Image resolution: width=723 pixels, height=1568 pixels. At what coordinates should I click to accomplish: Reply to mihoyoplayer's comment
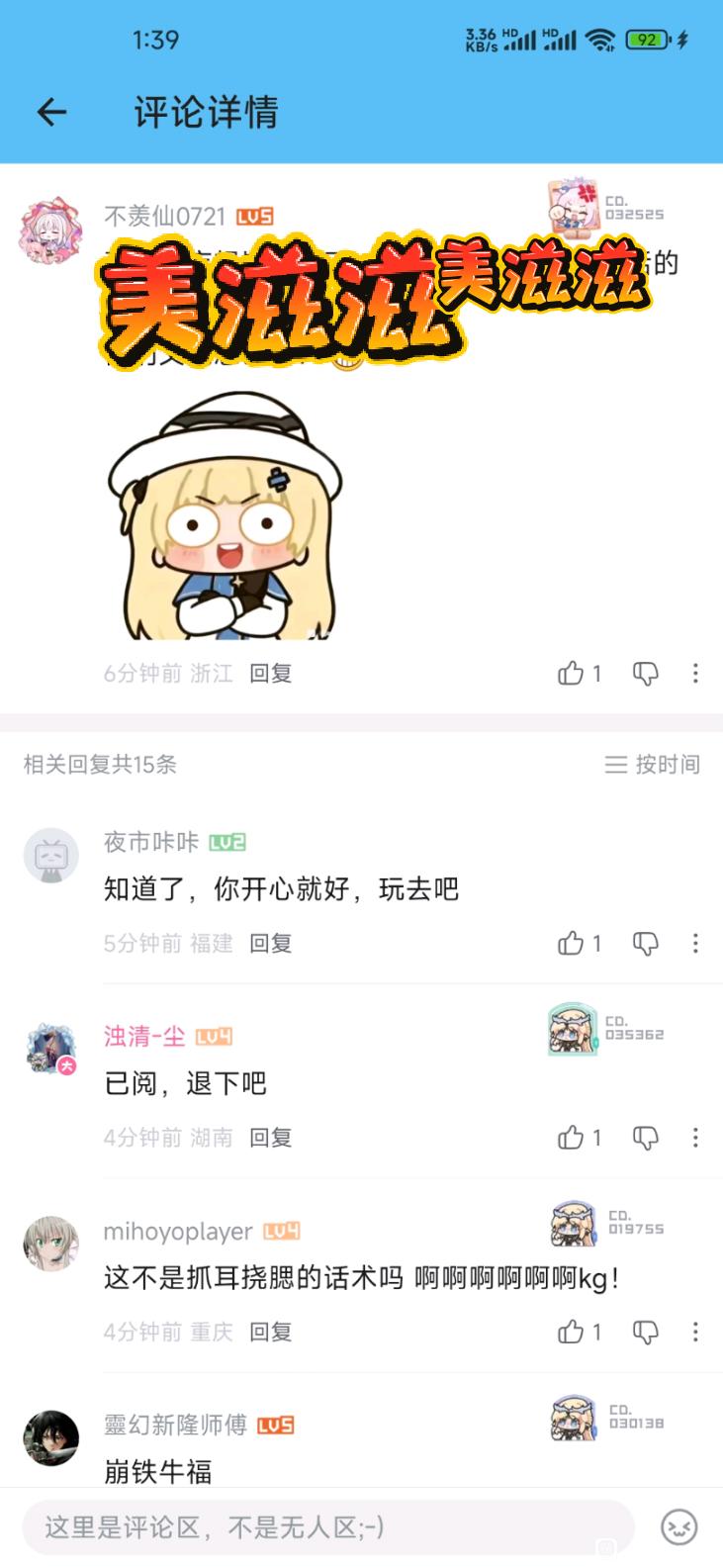tap(270, 1332)
